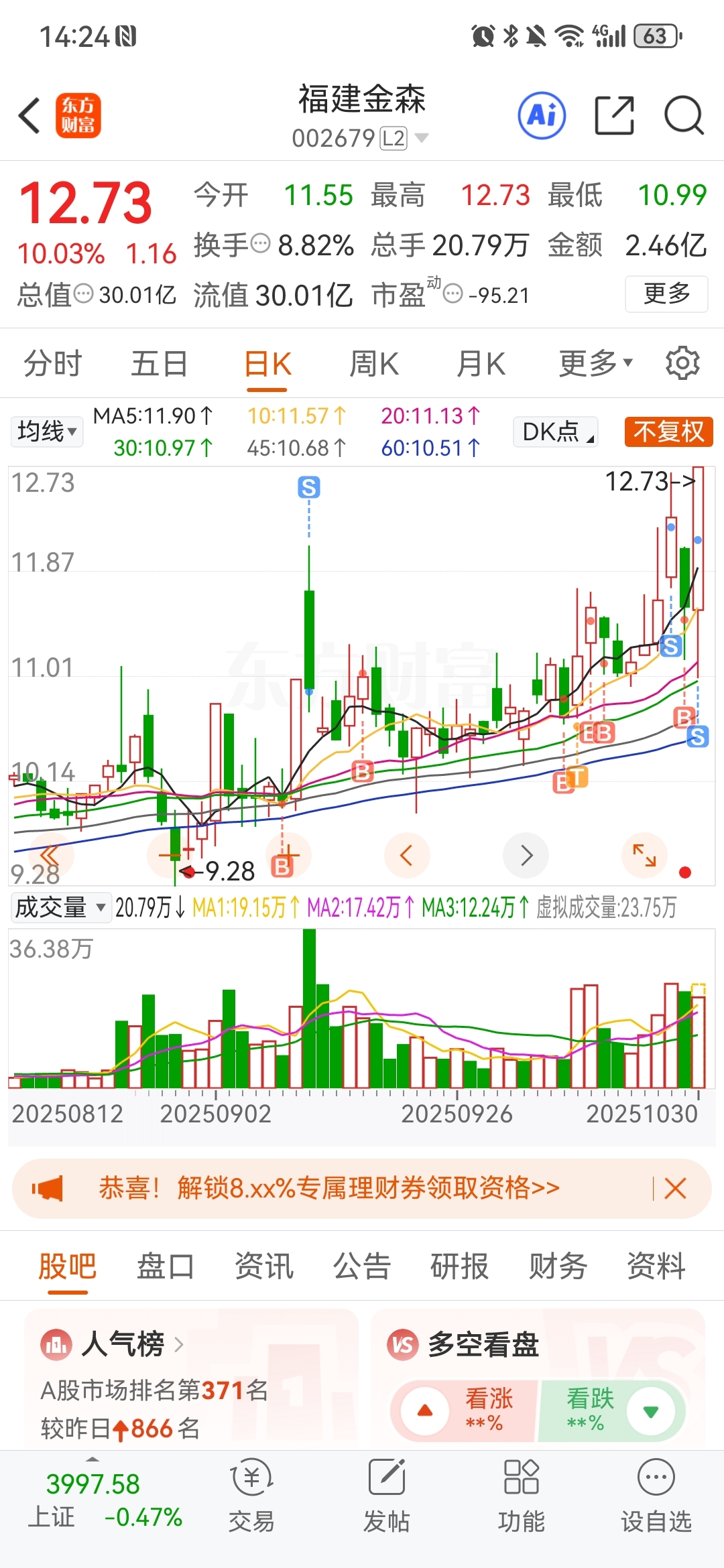Viewport: 724px width, 1568px height.
Task: Open 交易 from the bottom bar
Action: tap(251, 1496)
